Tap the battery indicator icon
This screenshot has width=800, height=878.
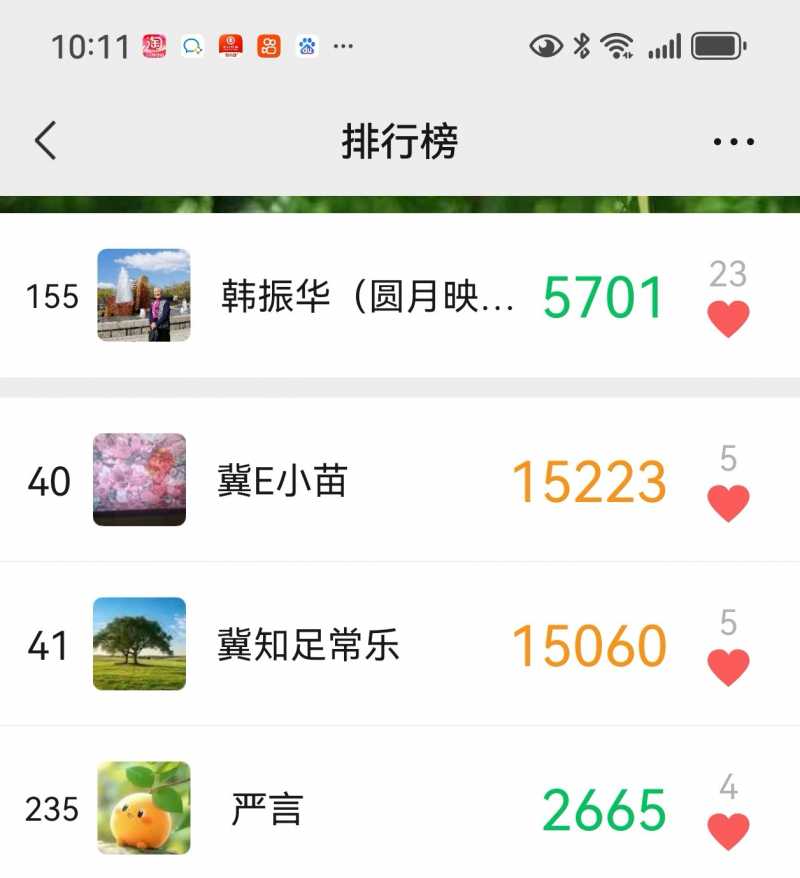716,44
